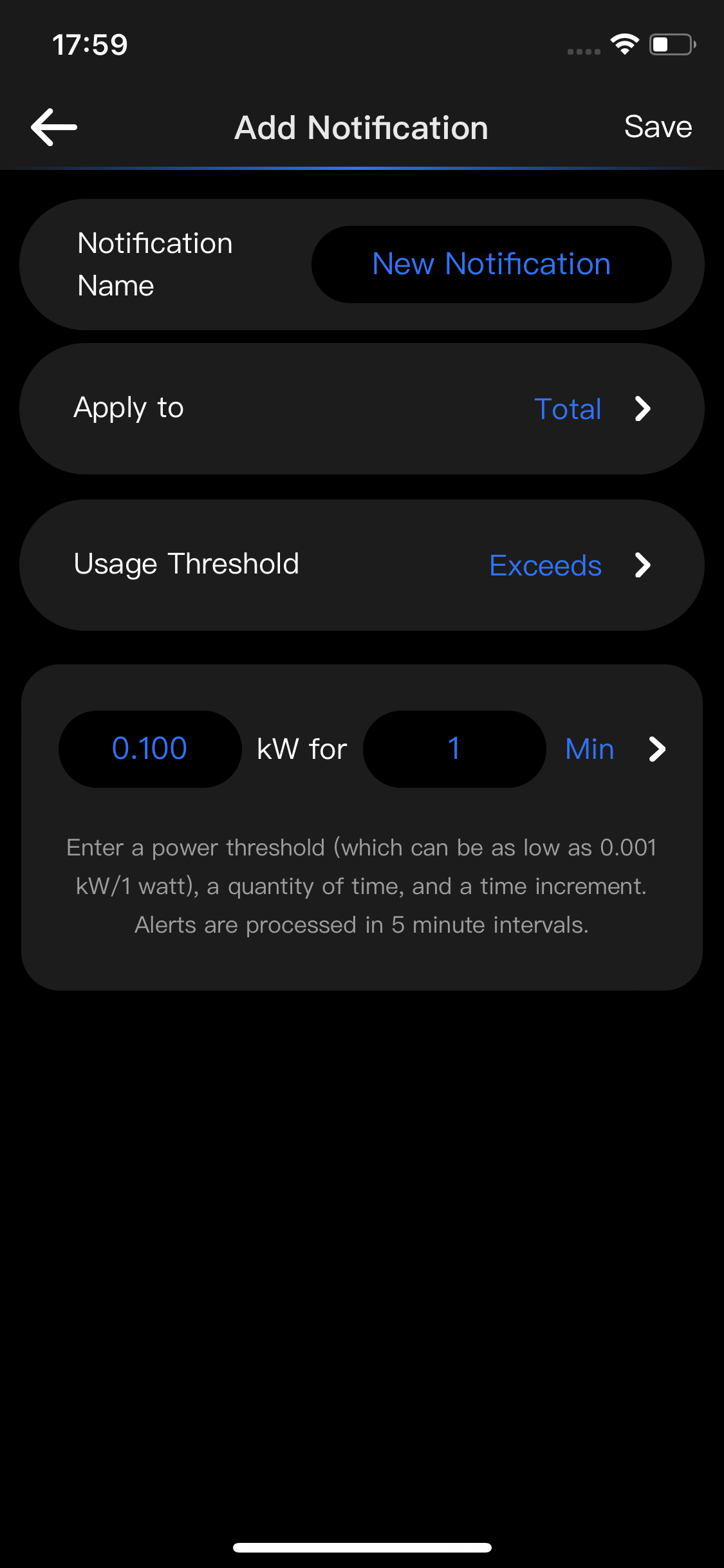The height and width of the screenshot is (1568, 724).
Task: Edit the 0.100 kW power value
Action: [150, 749]
